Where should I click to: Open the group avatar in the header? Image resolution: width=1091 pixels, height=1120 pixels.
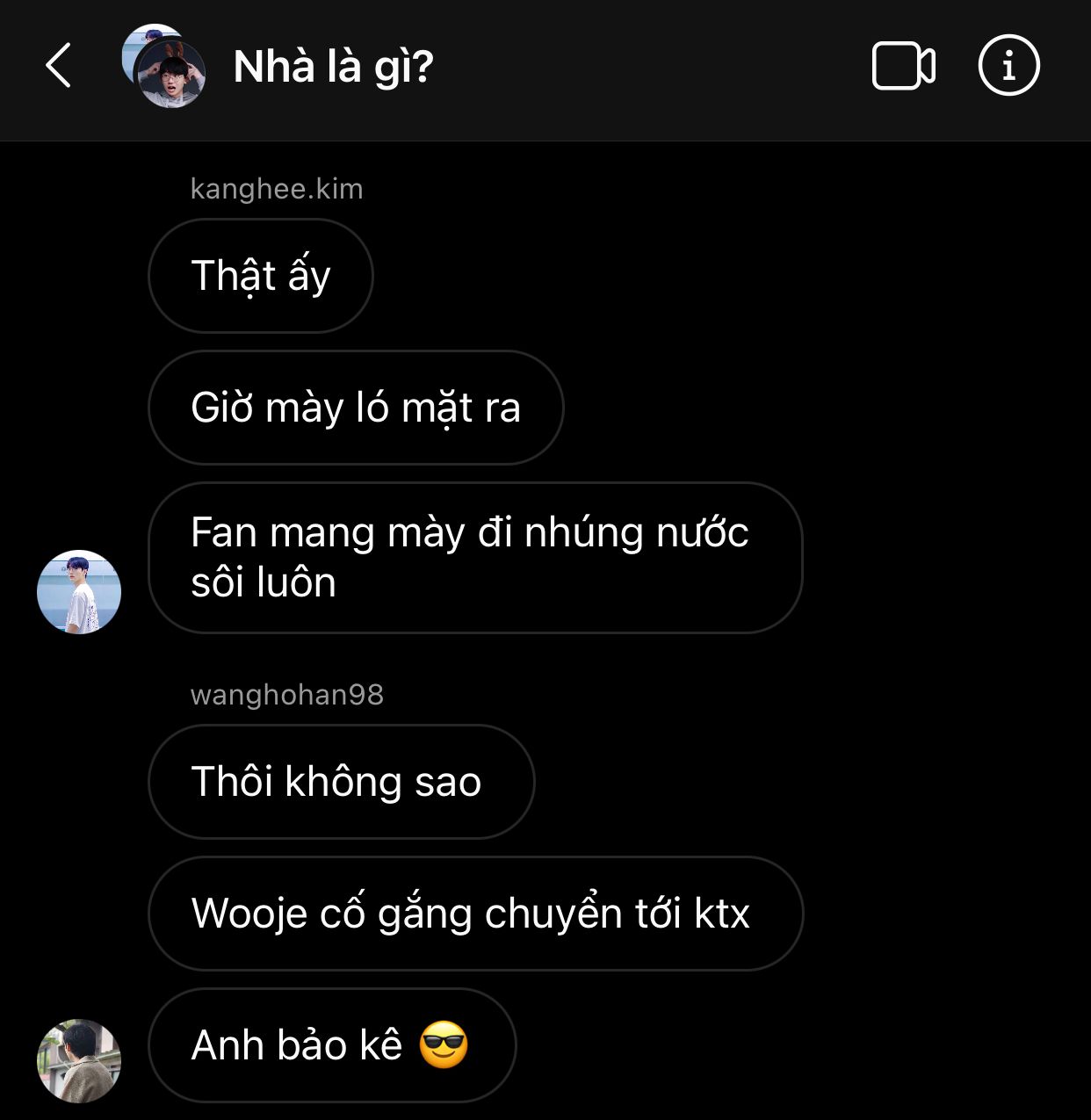[x=164, y=67]
